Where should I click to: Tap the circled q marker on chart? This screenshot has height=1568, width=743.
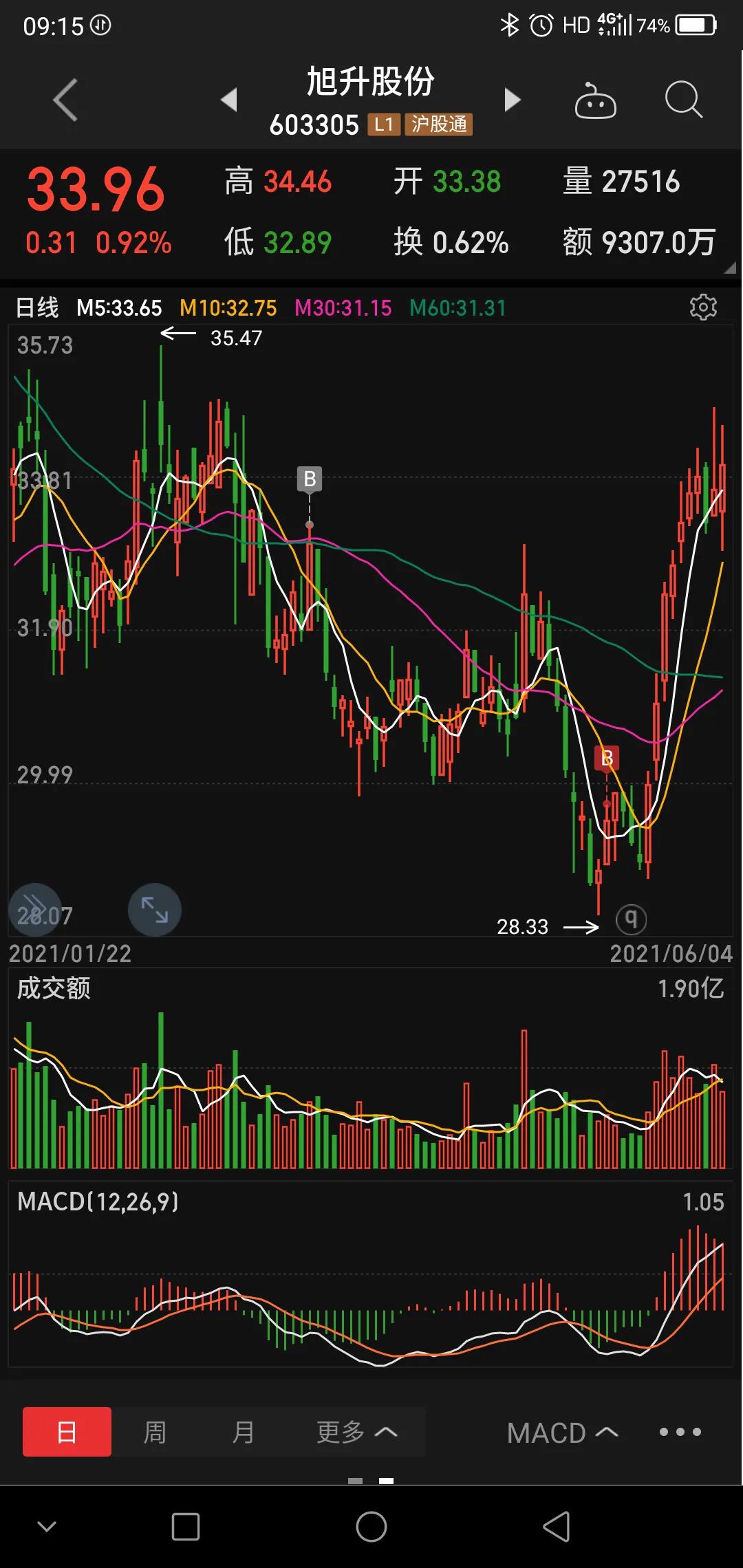[631, 919]
